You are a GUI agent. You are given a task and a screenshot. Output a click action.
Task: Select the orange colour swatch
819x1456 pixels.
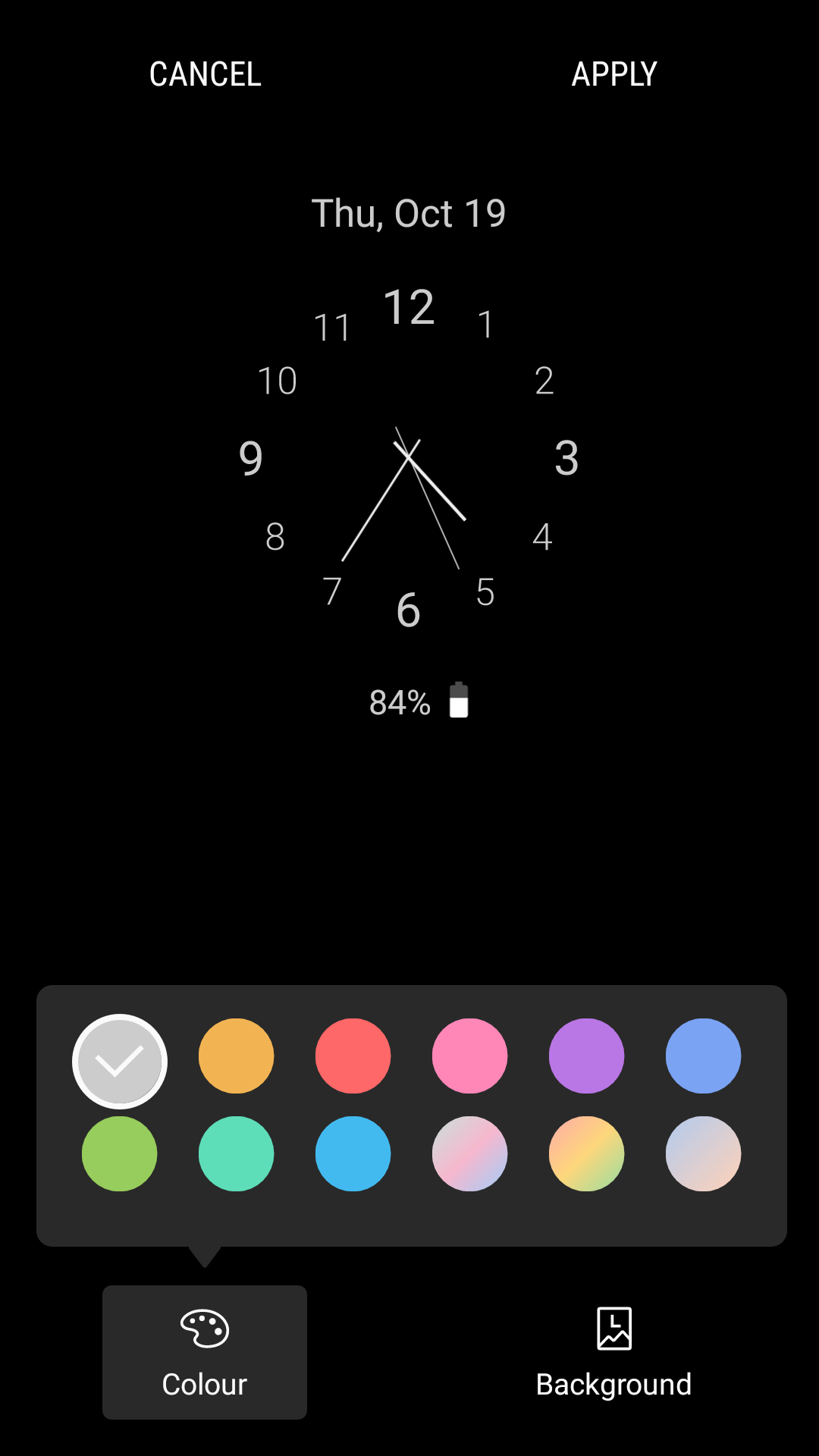237,1056
